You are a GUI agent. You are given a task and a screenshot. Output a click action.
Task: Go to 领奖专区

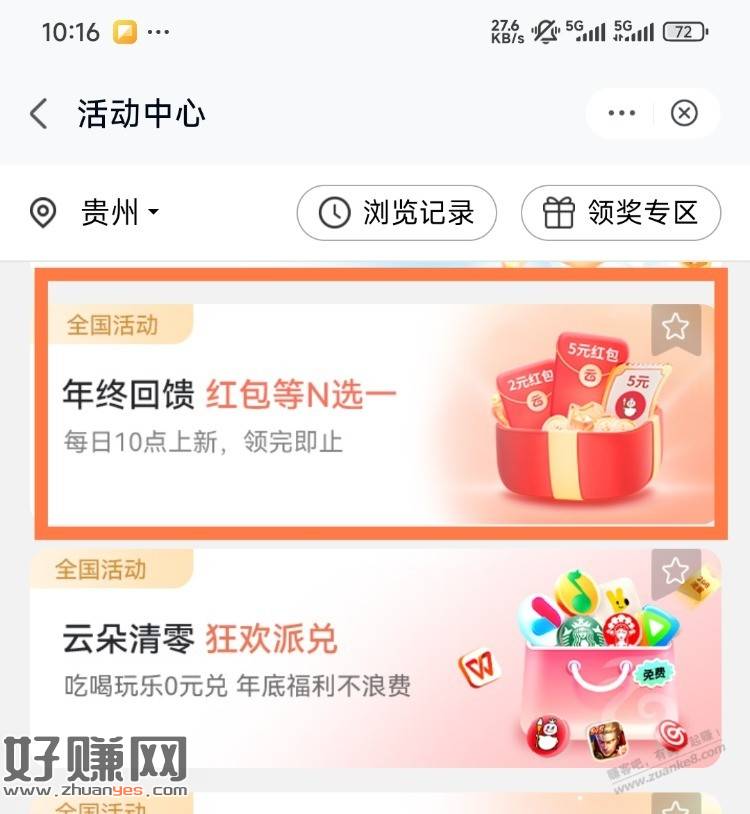click(x=620, y=212)
